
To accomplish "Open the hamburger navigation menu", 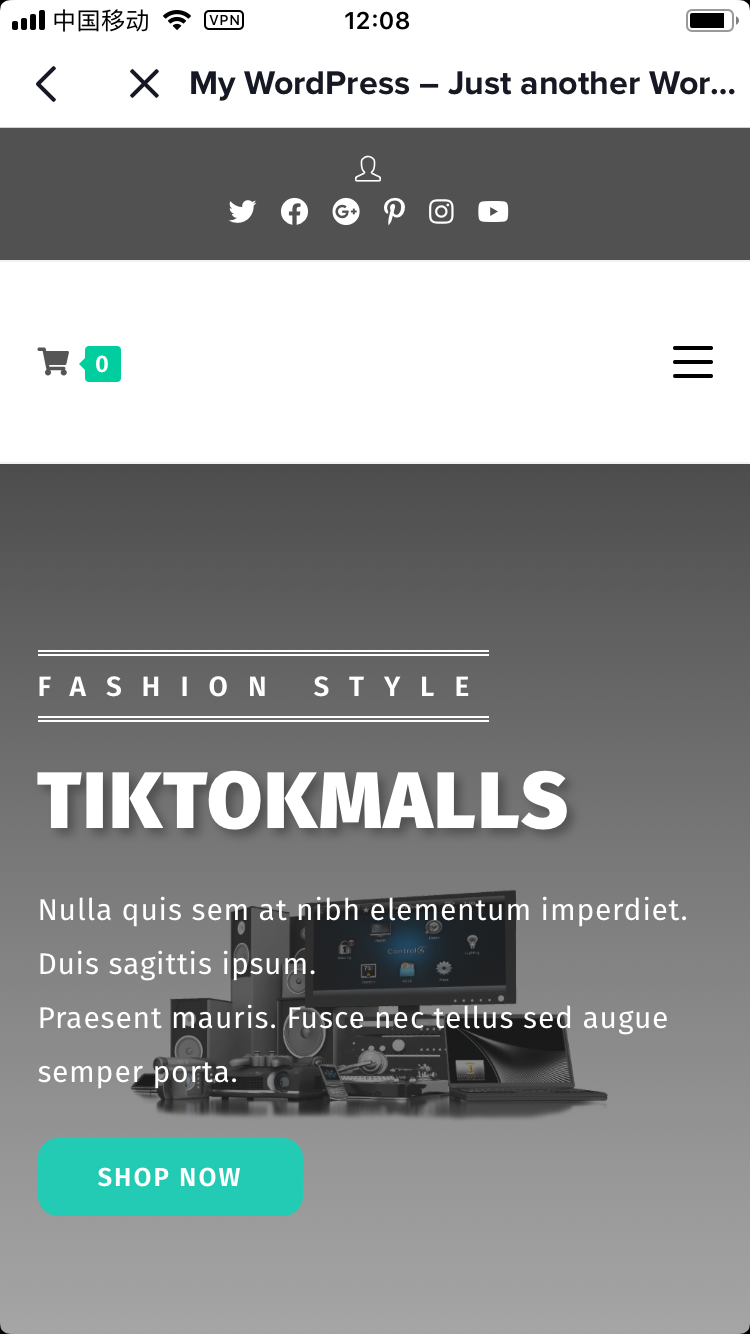I will tap(692, 362).
